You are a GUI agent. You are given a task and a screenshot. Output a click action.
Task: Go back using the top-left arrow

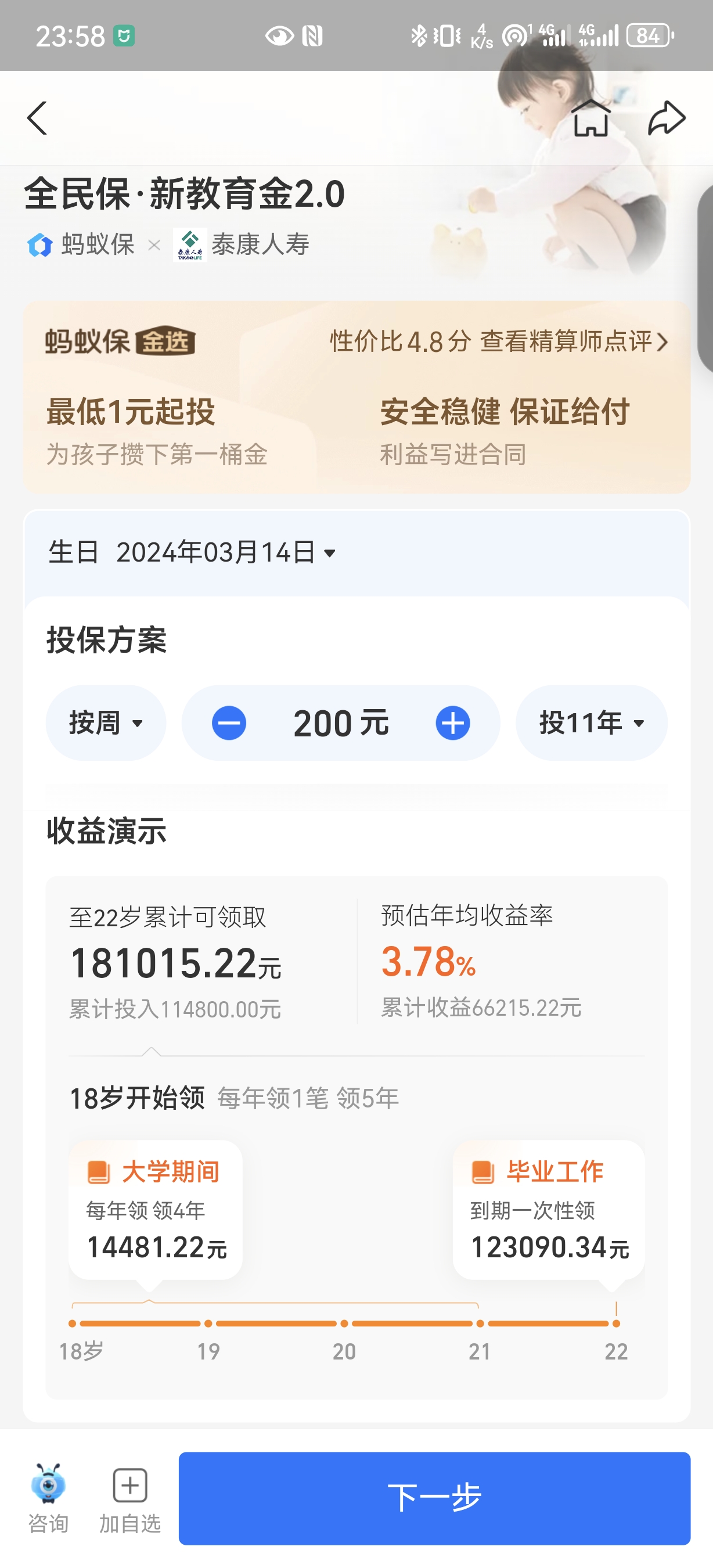pyautogui.click(x=37, y=118)
